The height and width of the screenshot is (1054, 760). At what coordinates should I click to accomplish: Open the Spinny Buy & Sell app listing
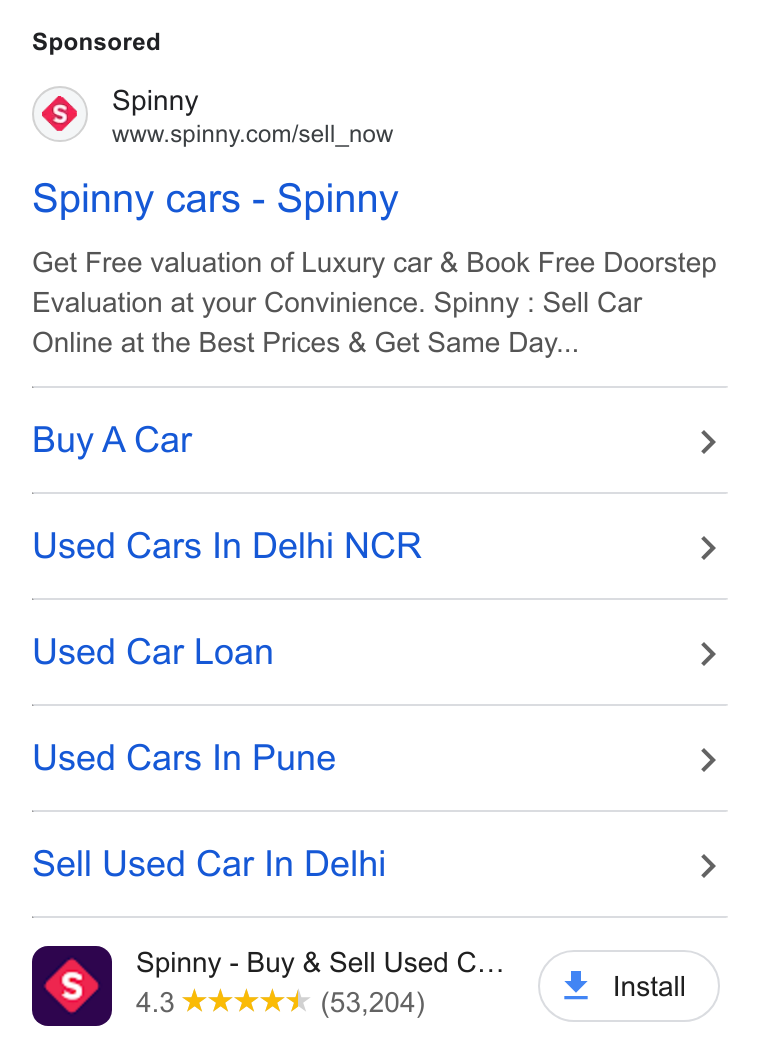click(x=320, y=963)
